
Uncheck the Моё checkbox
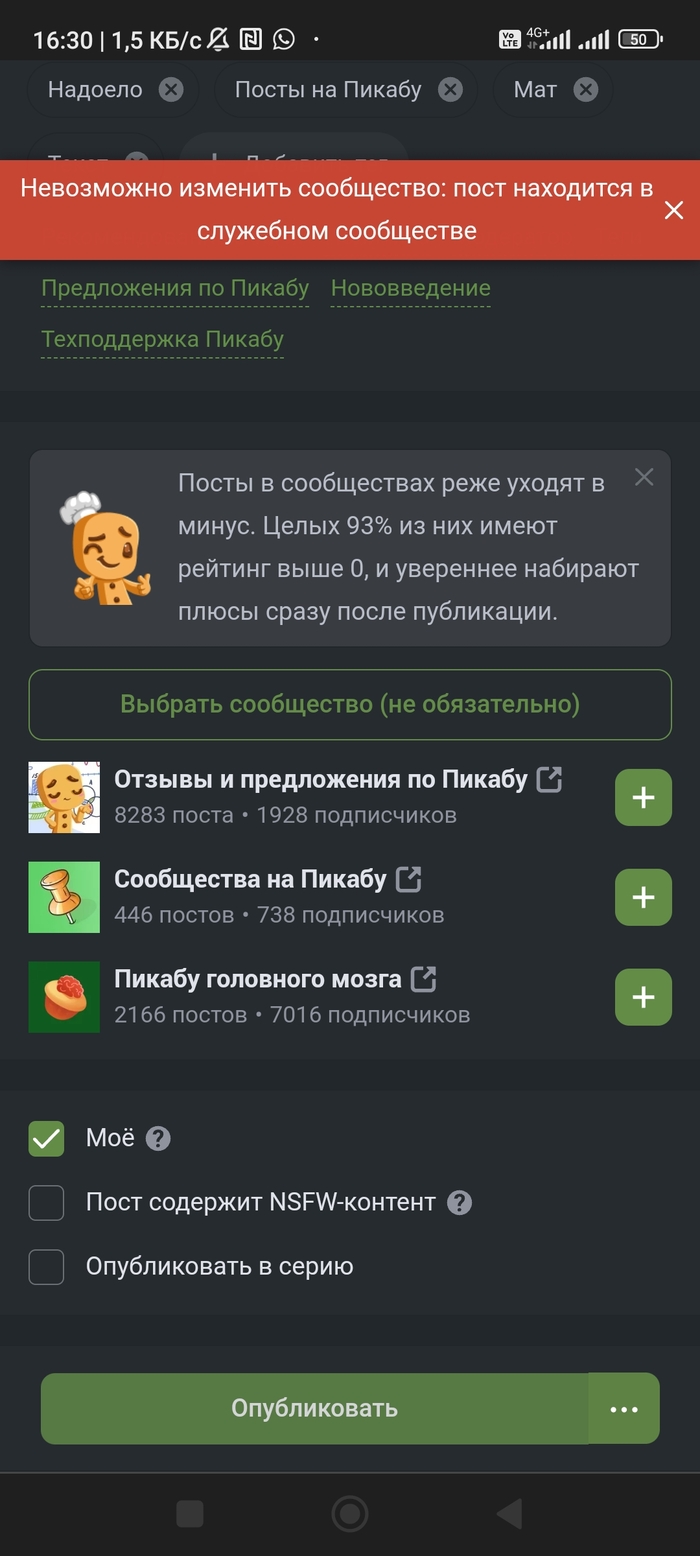tap(46, 1138)
